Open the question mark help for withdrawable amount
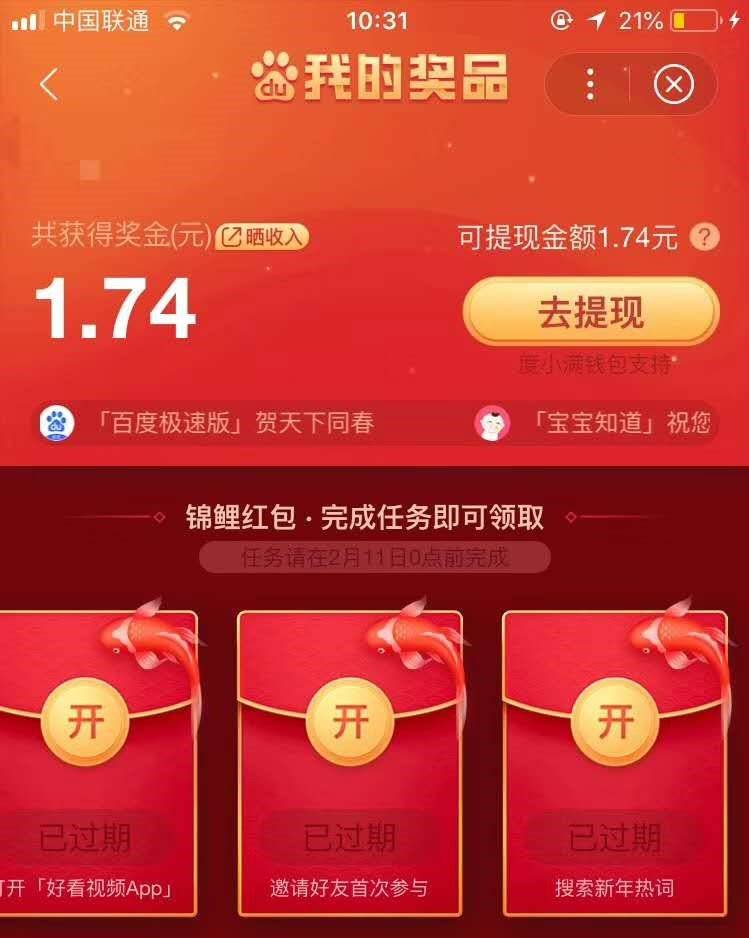 pyautogui.click(x=705, y=238)
